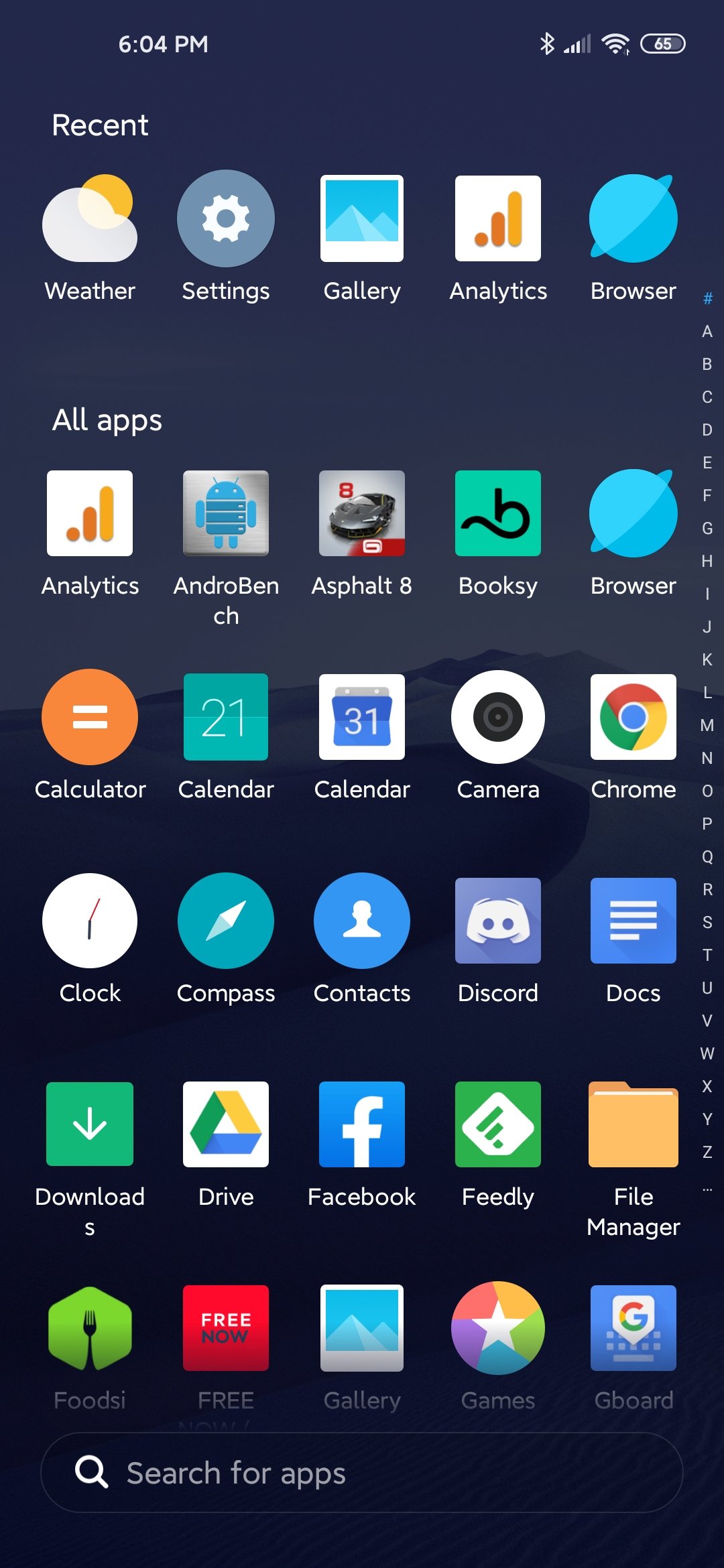Open Calculator
Viewport: 724px width, 1568px height.
pos(90,718)
